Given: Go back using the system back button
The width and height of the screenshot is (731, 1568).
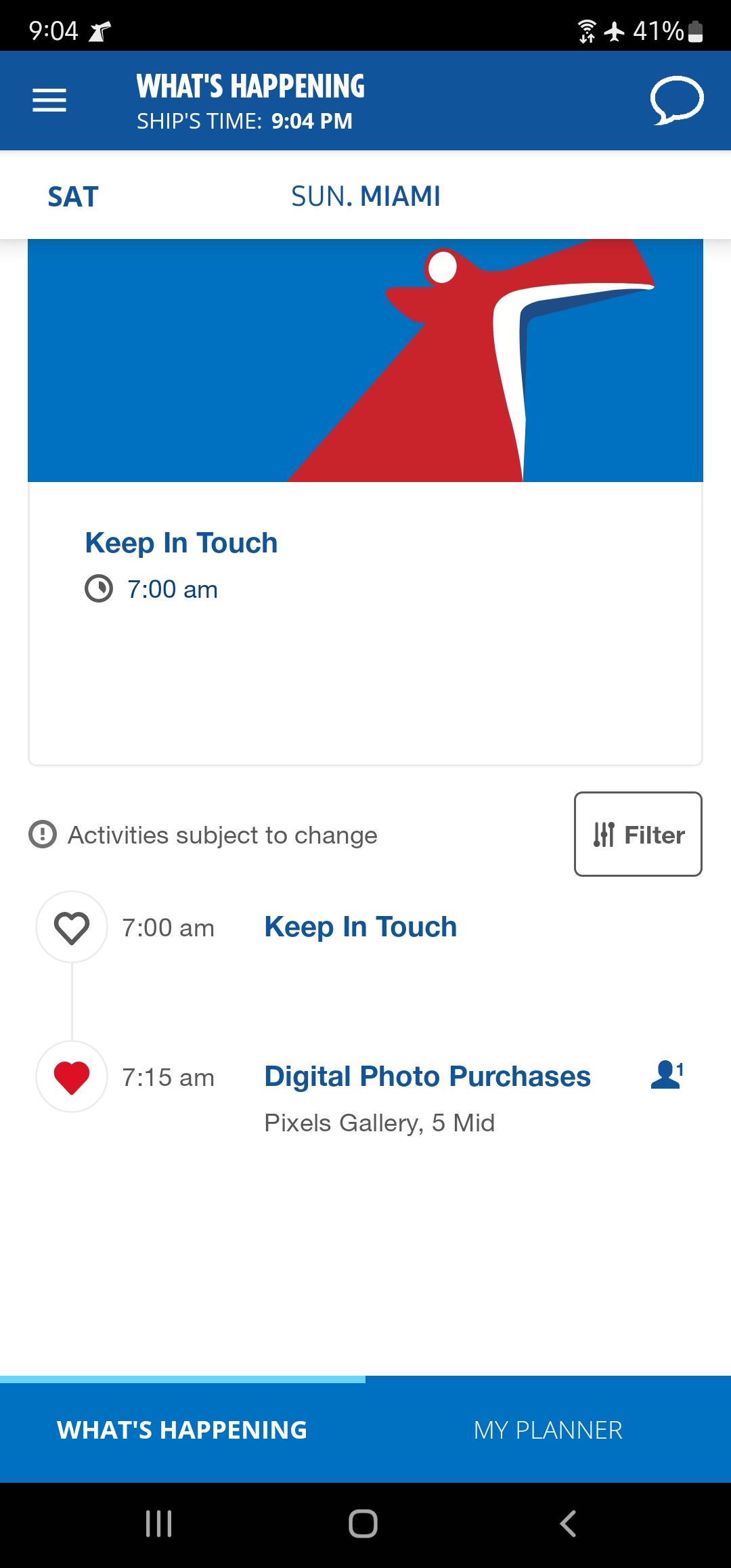Looking at the screenshot, I should [x=568, y=1524].
